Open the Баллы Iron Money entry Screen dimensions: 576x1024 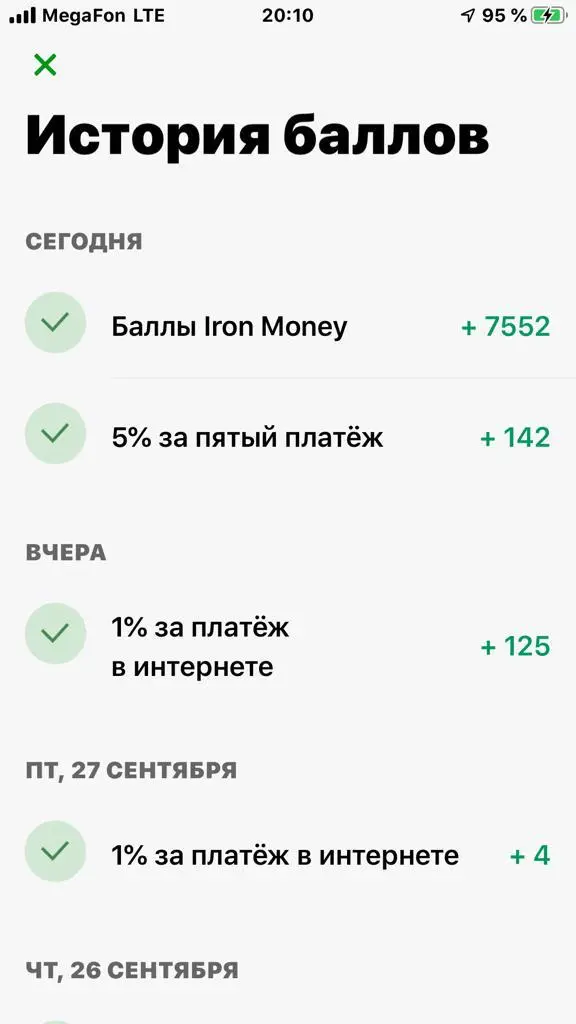tap(288, 325)
